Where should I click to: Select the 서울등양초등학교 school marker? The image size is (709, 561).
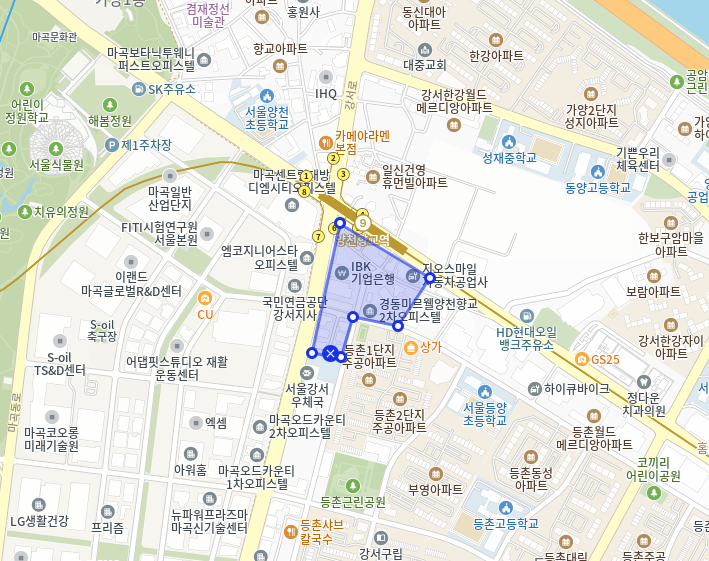[x=486, y=392]
